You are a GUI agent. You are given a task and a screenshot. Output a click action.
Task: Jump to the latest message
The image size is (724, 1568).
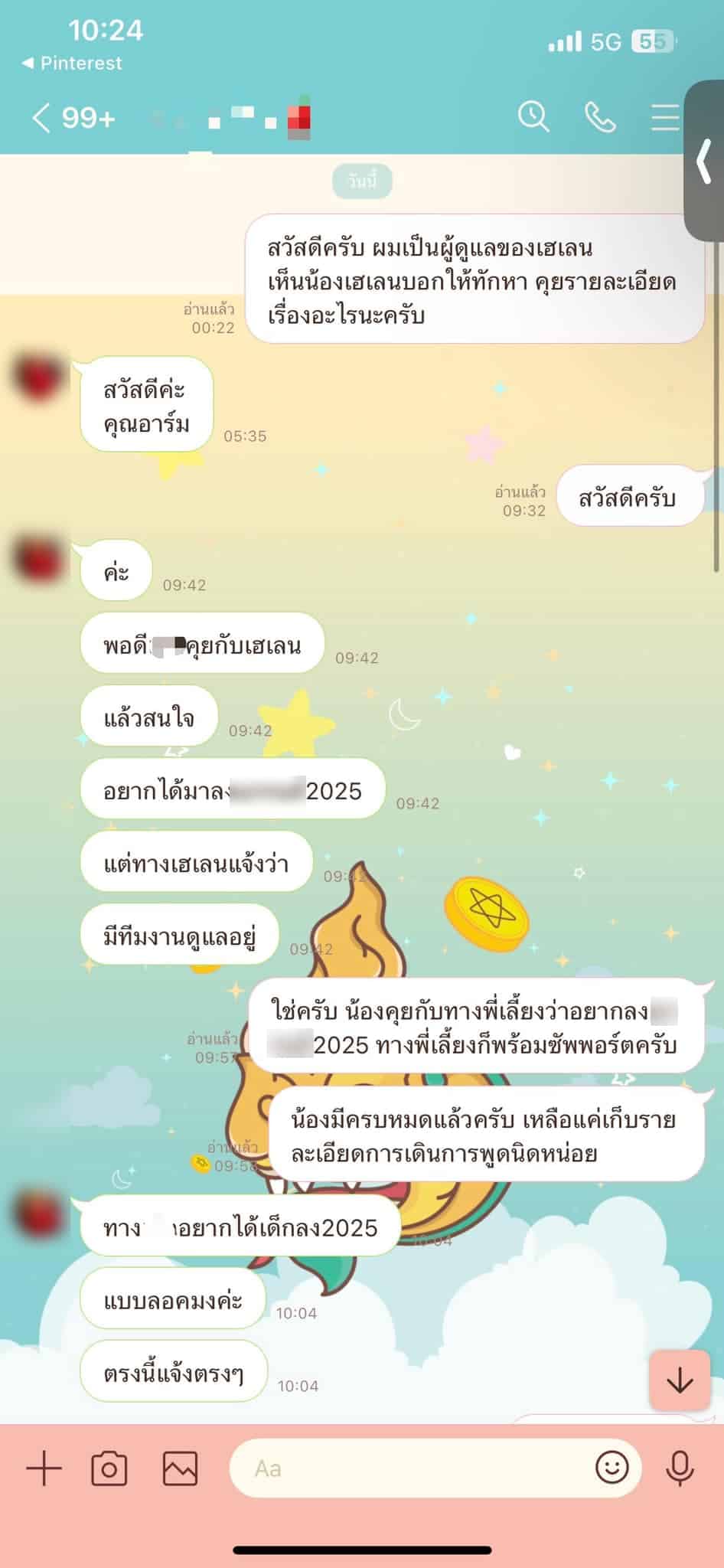click(679, 1382)
